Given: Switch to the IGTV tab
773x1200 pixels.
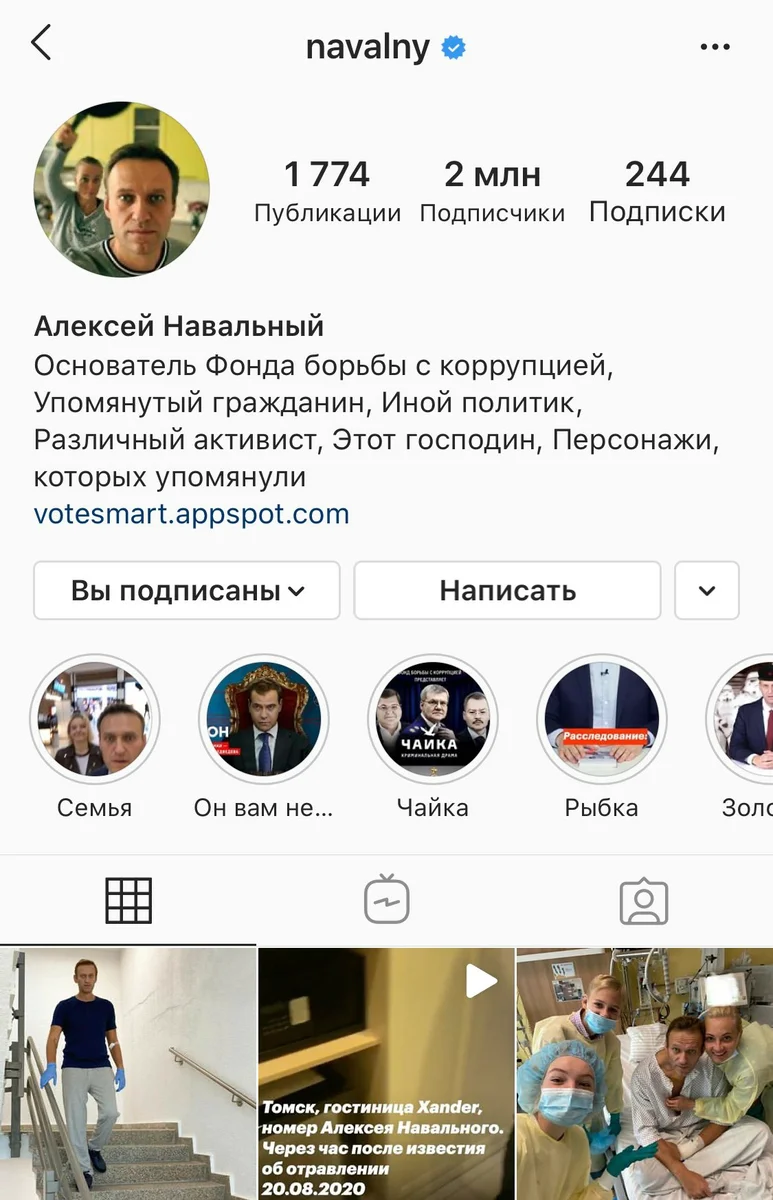Looking at the screenshot, I should [386, 901].
